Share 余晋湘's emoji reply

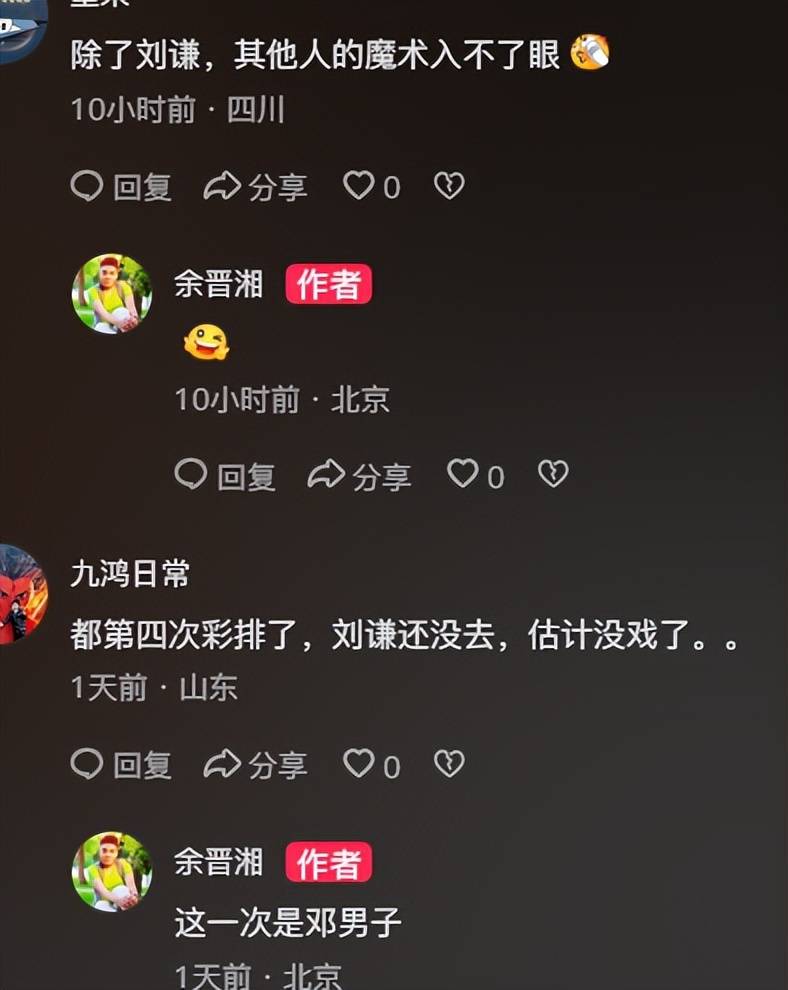tap(359, 476)
